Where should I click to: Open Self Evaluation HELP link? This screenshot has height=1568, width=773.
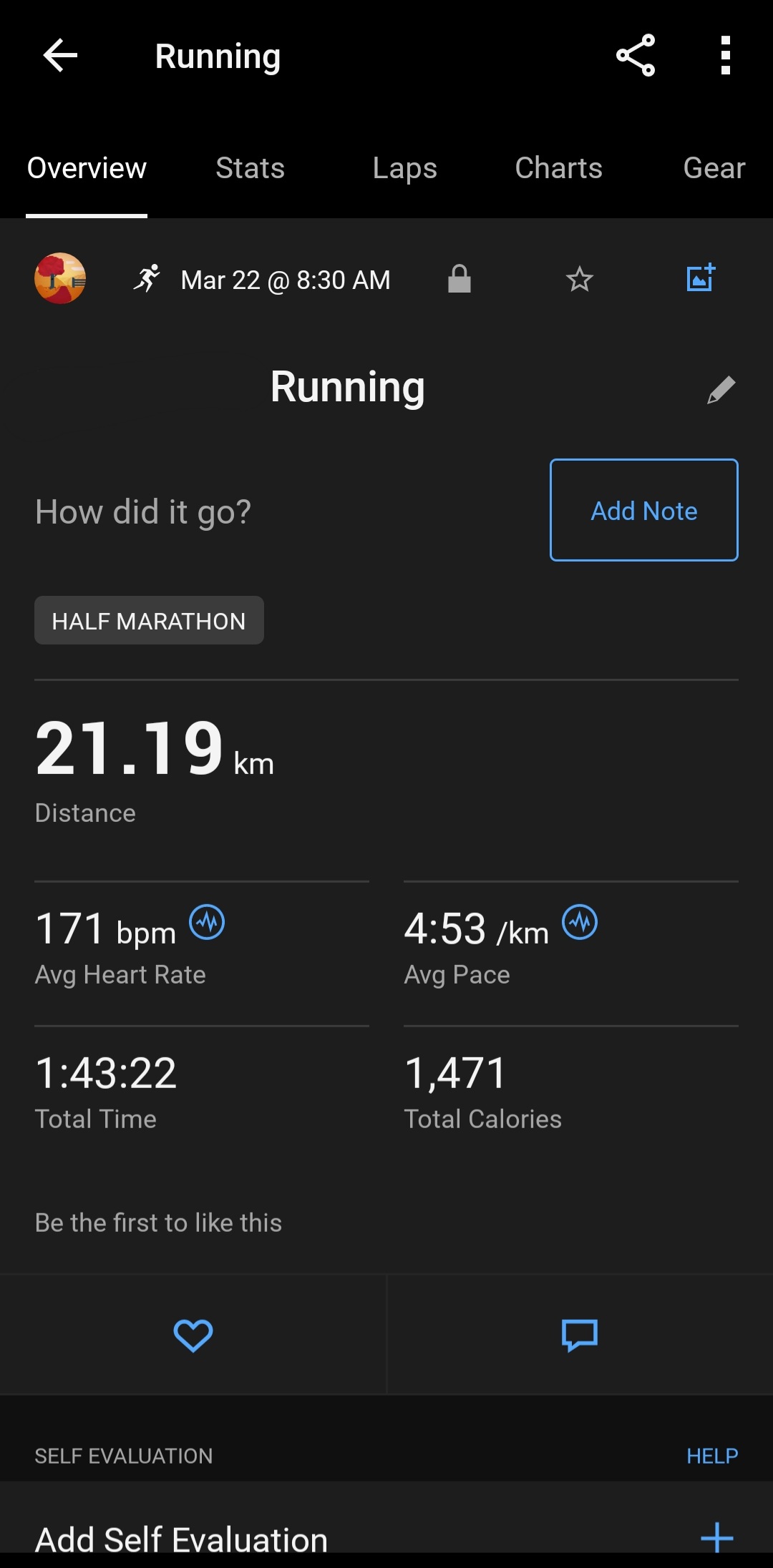(x=711, y=1456)
